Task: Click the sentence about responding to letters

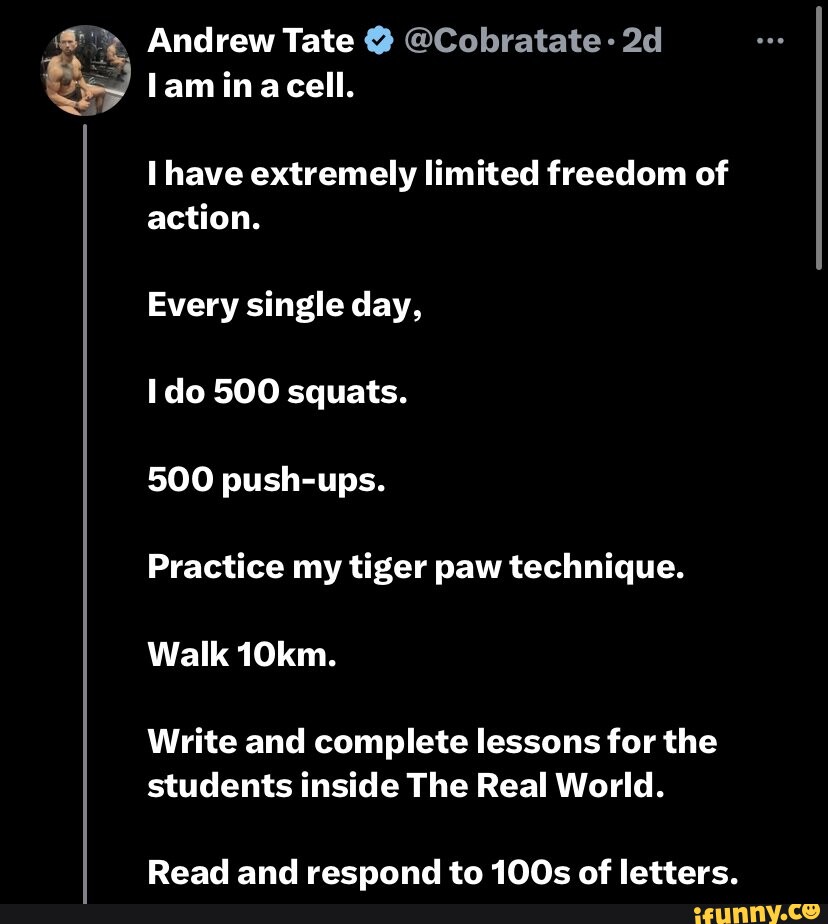Action: [x=443, y=872]
